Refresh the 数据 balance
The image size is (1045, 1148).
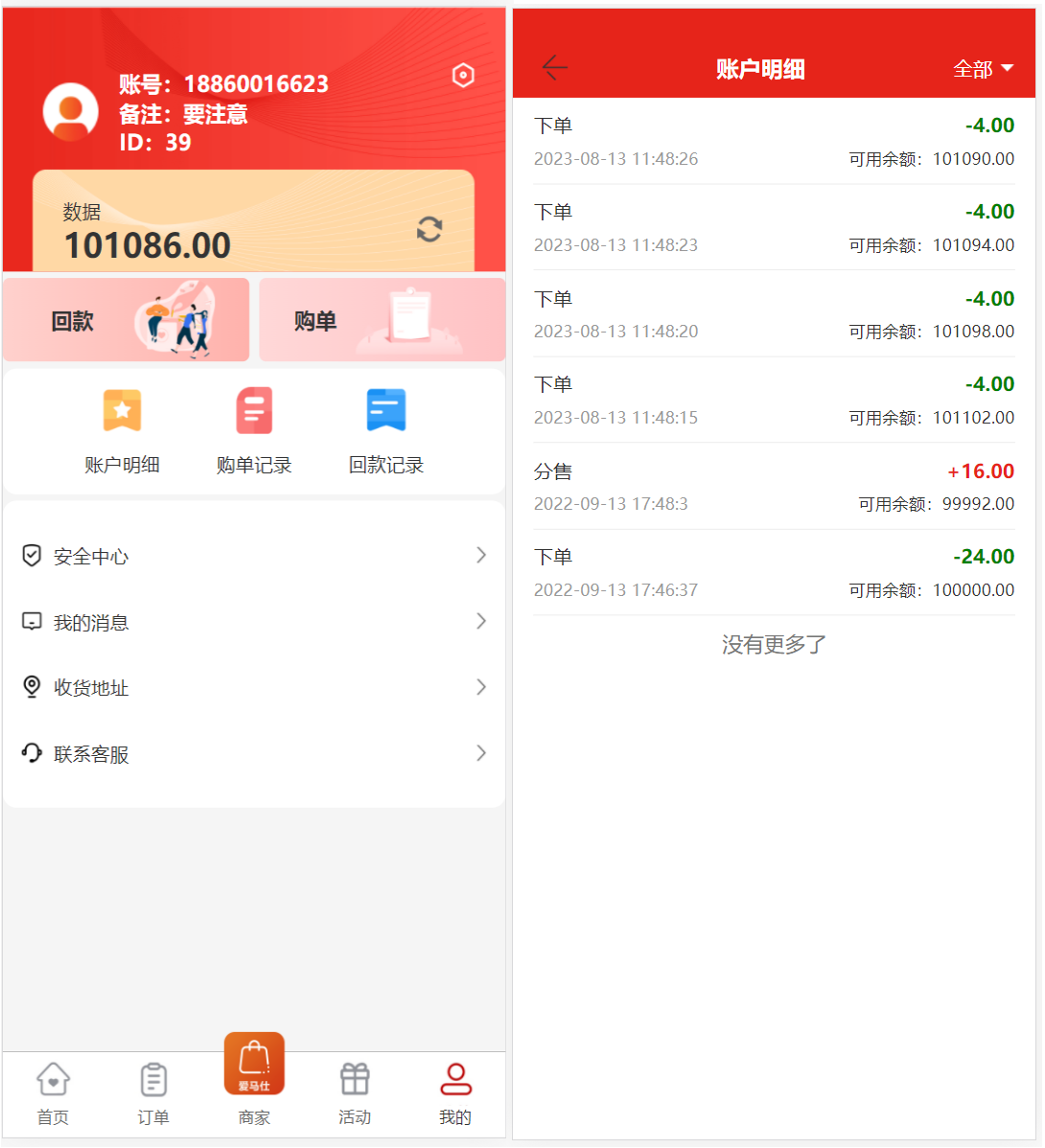[430, 229]
